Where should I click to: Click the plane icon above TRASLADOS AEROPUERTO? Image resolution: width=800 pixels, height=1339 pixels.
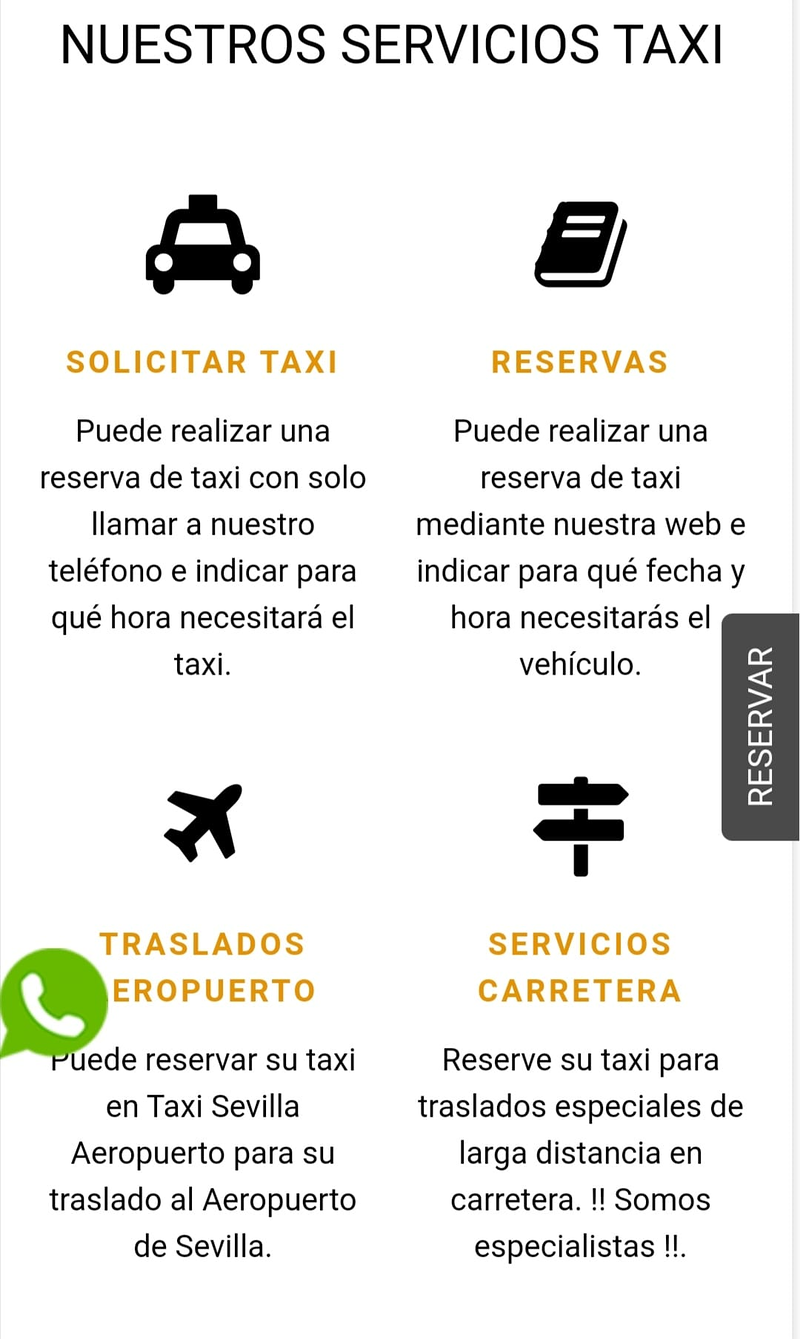pos(202,820)
